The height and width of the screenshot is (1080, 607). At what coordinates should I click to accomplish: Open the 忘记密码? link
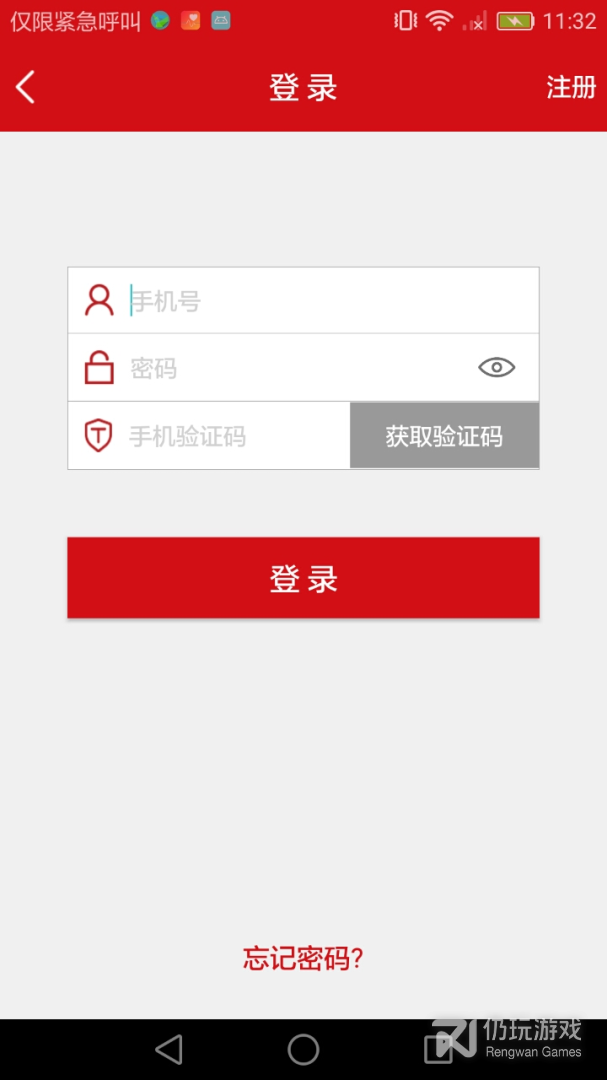(x=303, y=958)
